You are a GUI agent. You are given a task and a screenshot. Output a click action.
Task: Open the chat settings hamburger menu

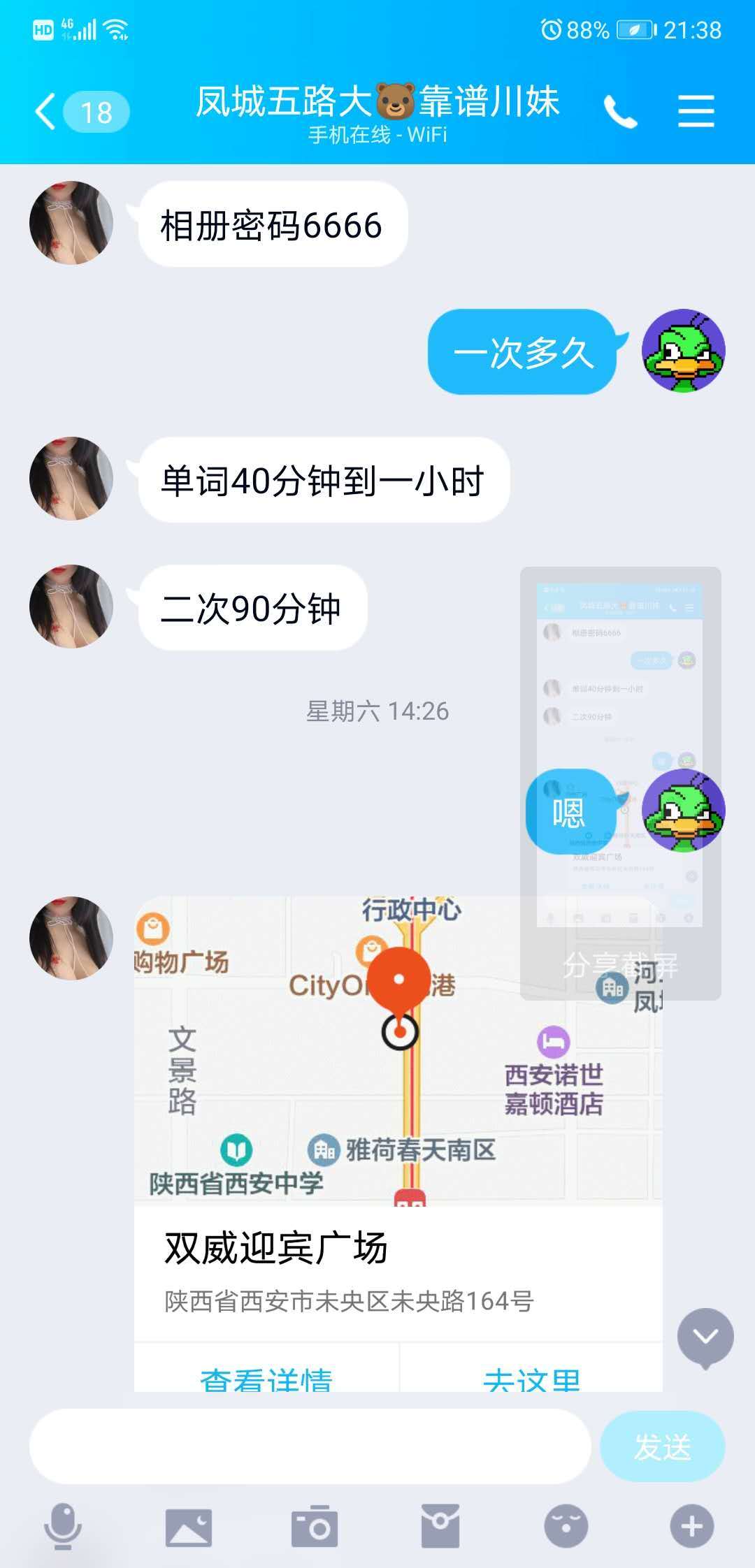(696, 110)
